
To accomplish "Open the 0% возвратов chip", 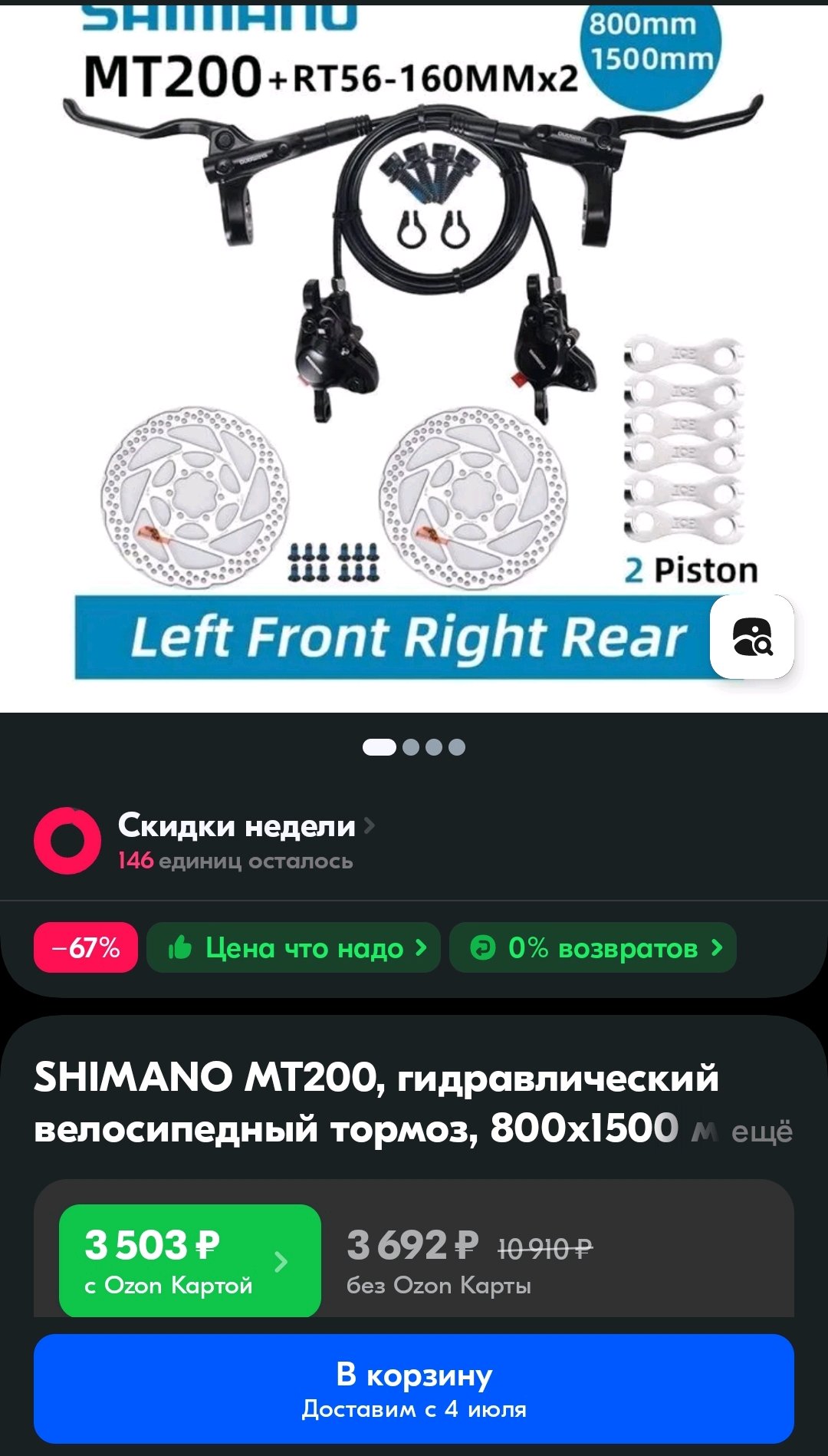I will (593, 948).
